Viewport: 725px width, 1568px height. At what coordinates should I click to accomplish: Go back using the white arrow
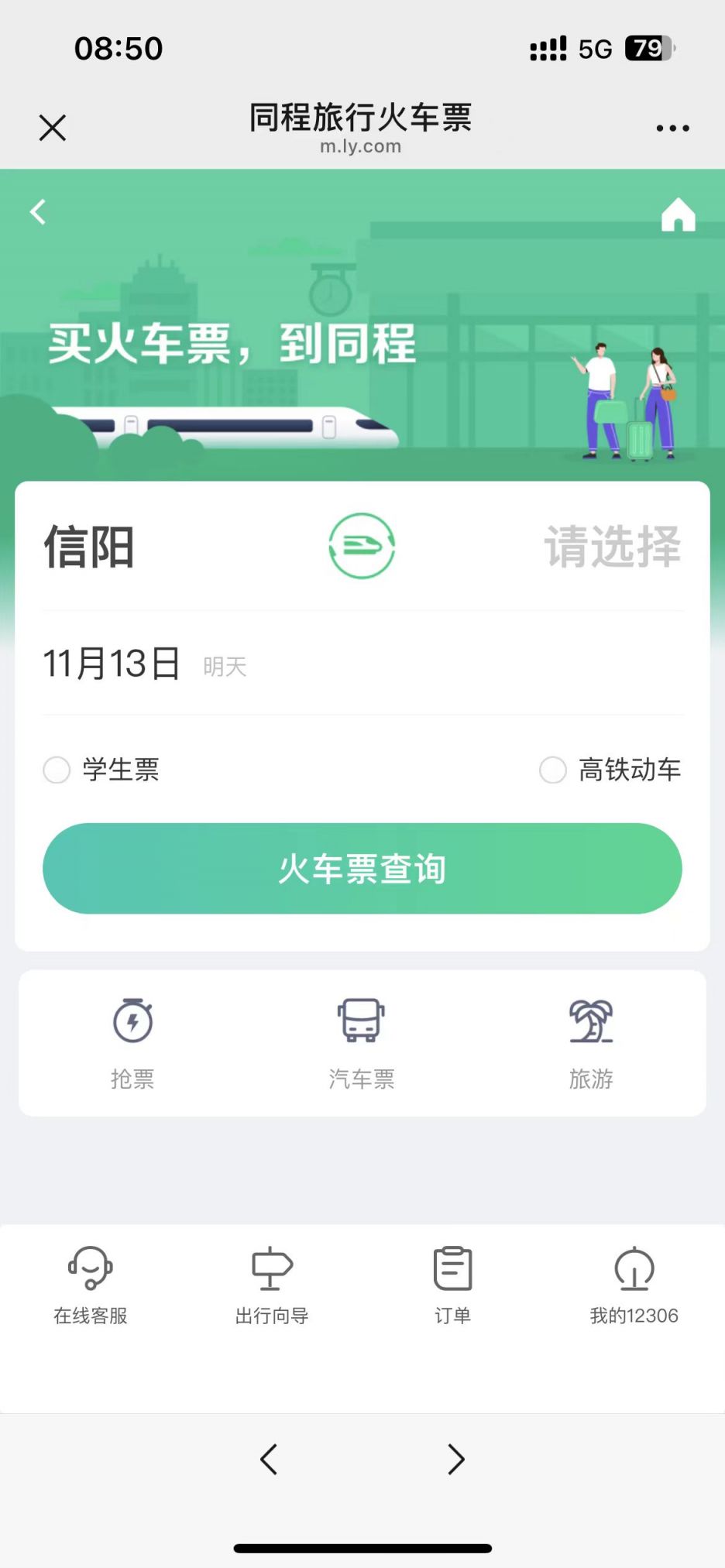38,212
